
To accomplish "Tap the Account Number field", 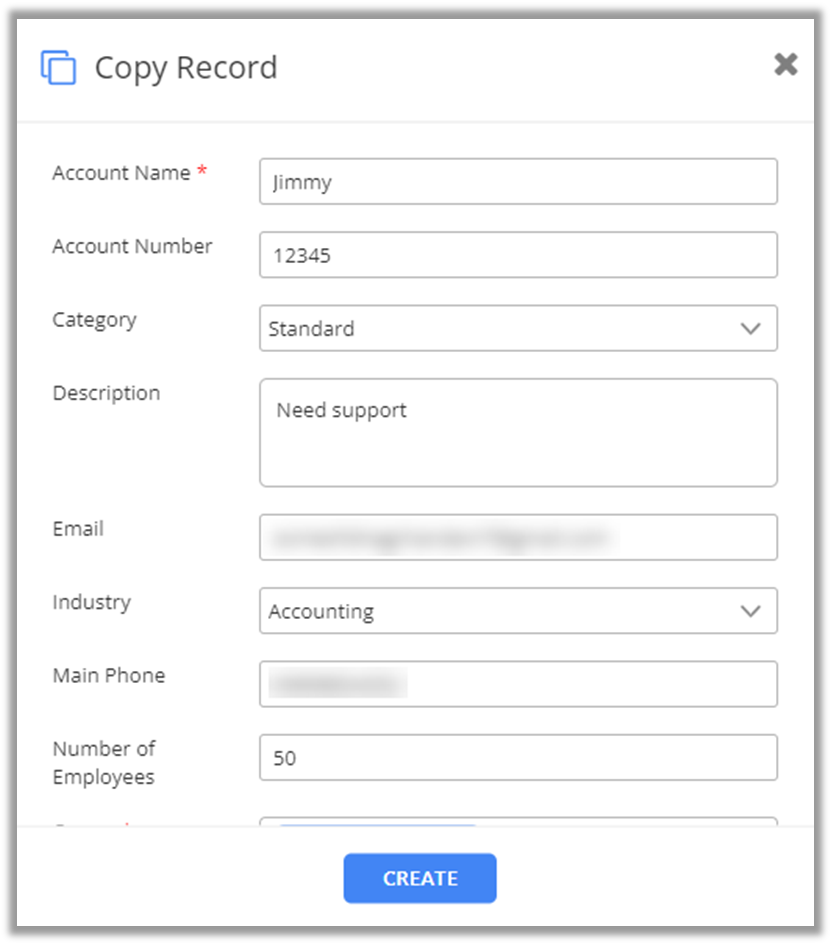I will tap(518, 255).
